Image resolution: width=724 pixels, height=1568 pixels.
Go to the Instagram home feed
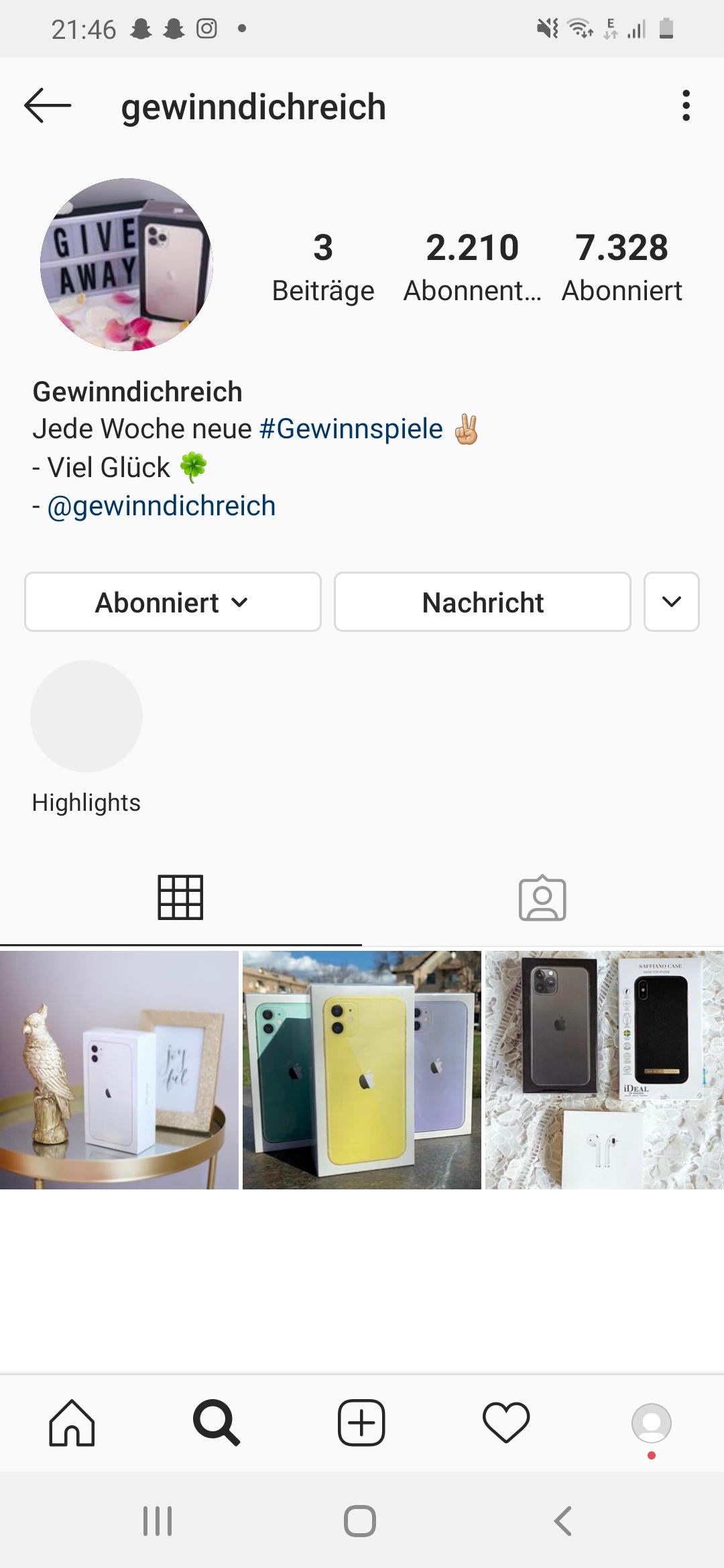click(72, 1422)
